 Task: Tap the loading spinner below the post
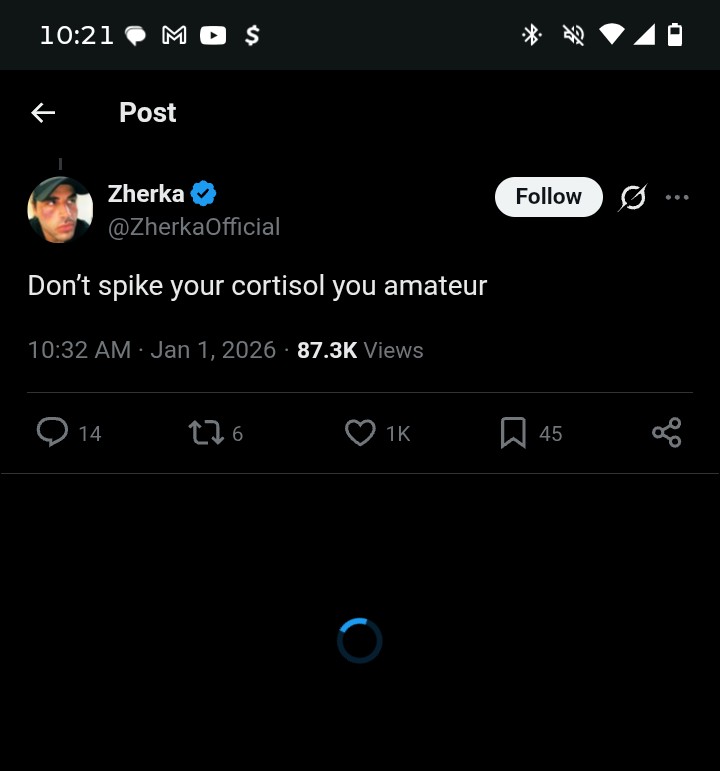point(359,640)
